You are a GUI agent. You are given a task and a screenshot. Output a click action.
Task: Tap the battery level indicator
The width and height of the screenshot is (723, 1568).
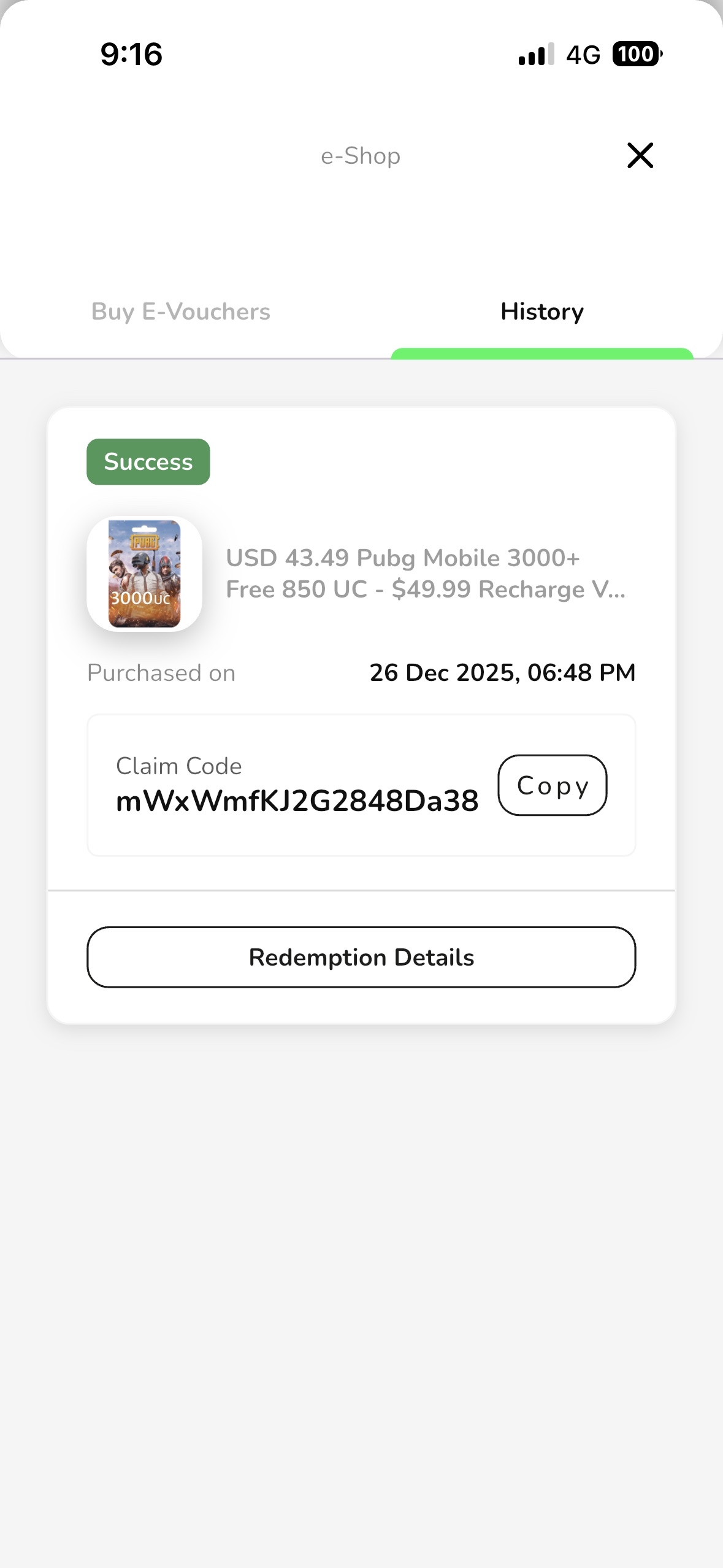click(x=636, y=55)
